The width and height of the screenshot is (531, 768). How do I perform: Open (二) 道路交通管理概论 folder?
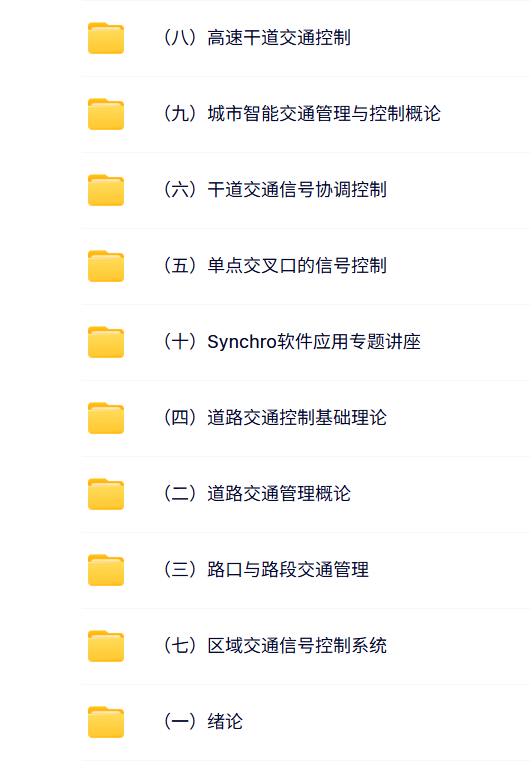pos(306,494)
